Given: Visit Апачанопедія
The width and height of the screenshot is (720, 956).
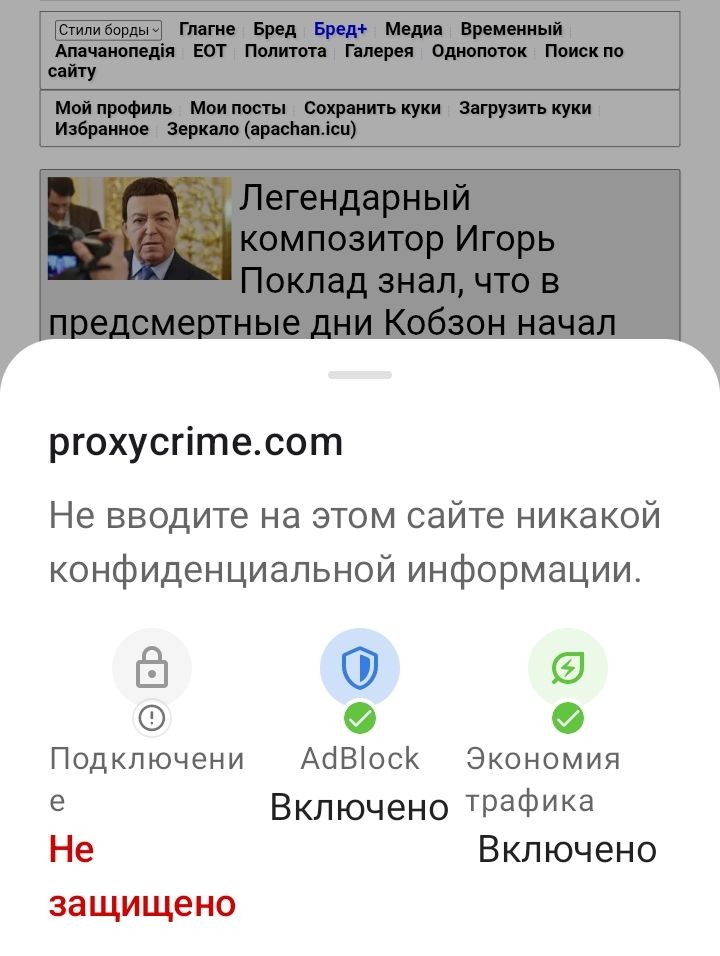Looking at the screenshot, I should pyautogui.click(x=115, y=51).
